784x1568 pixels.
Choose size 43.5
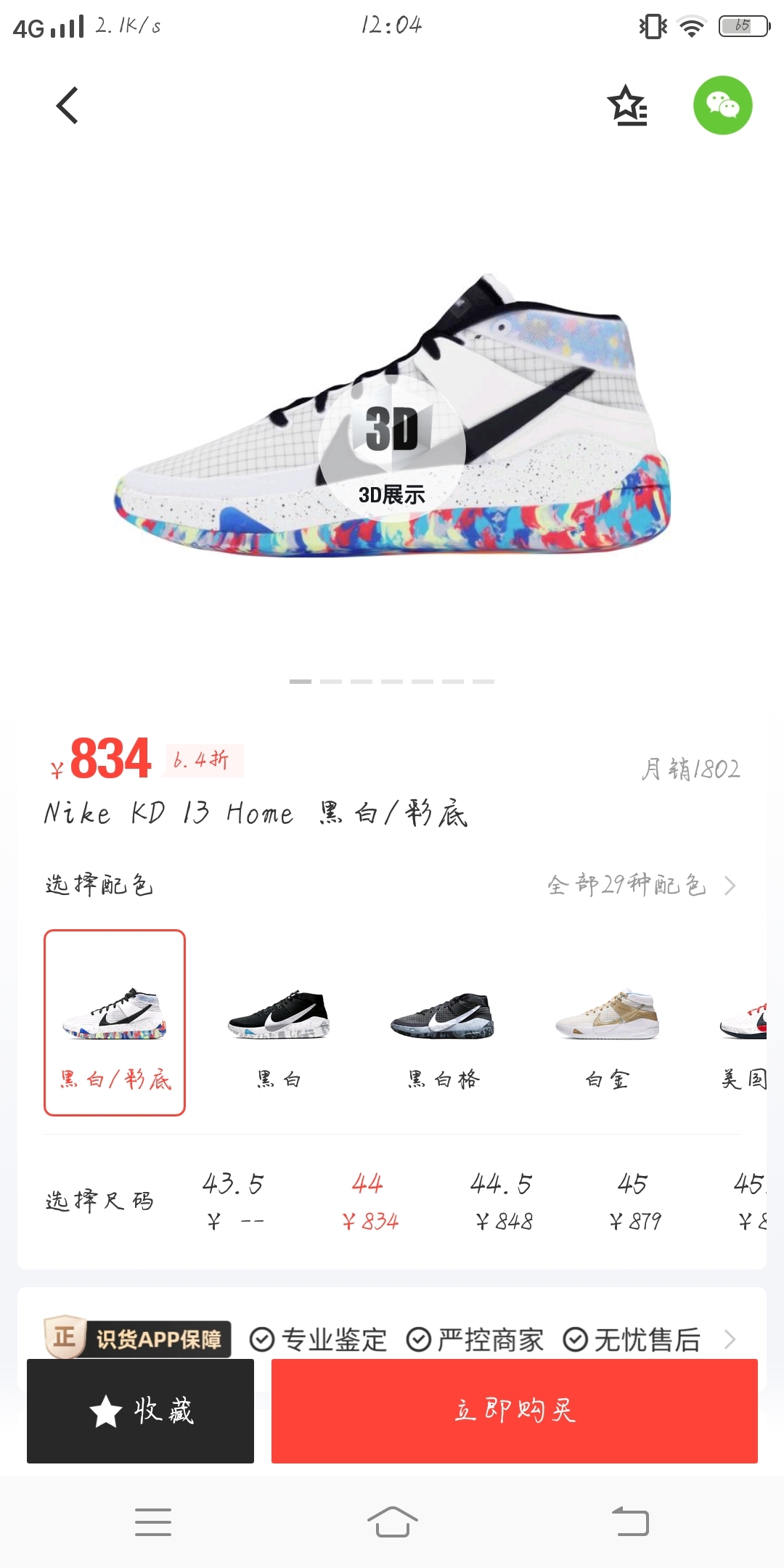233,1201
